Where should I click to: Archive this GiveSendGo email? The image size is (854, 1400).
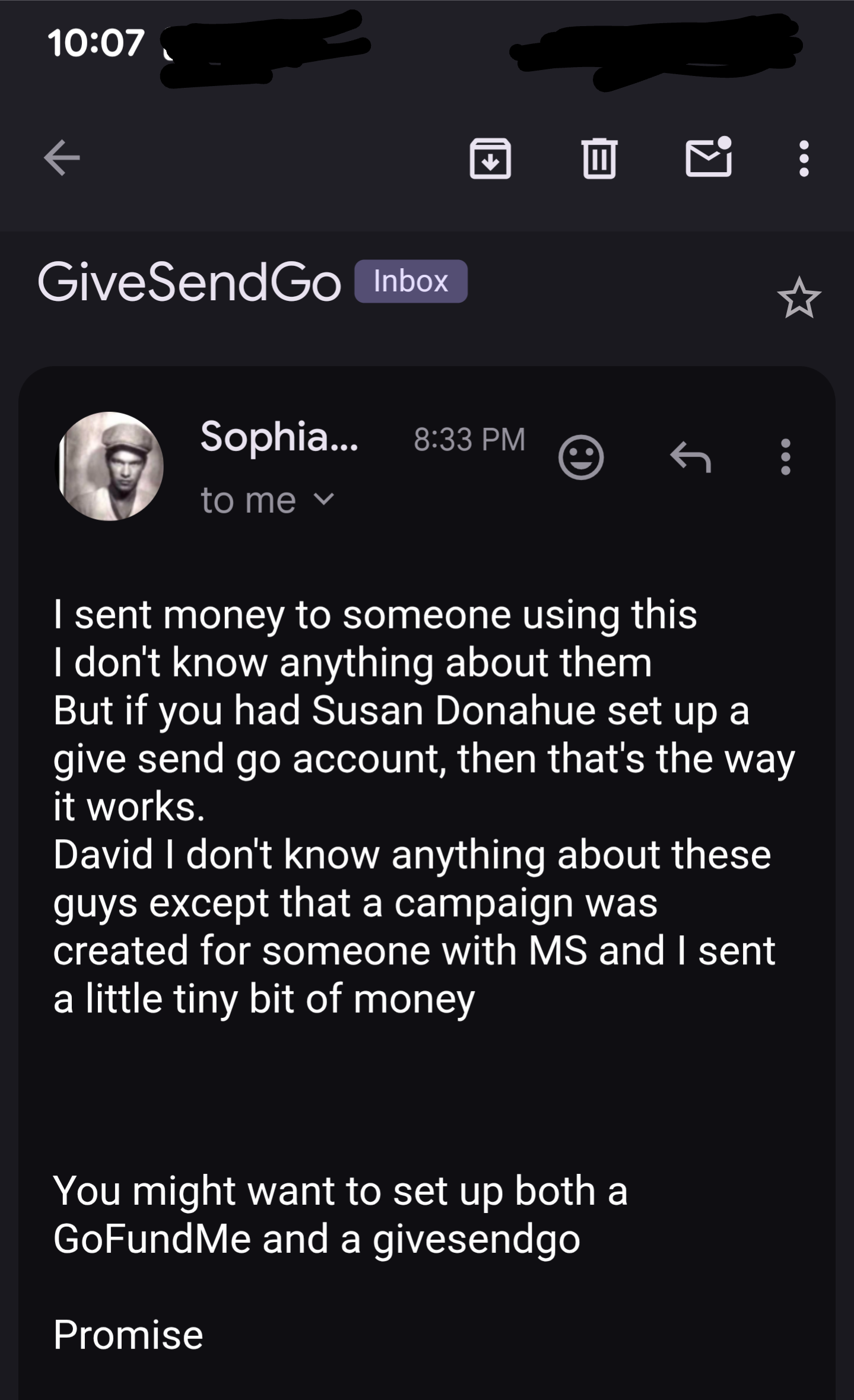pos(490,158)
